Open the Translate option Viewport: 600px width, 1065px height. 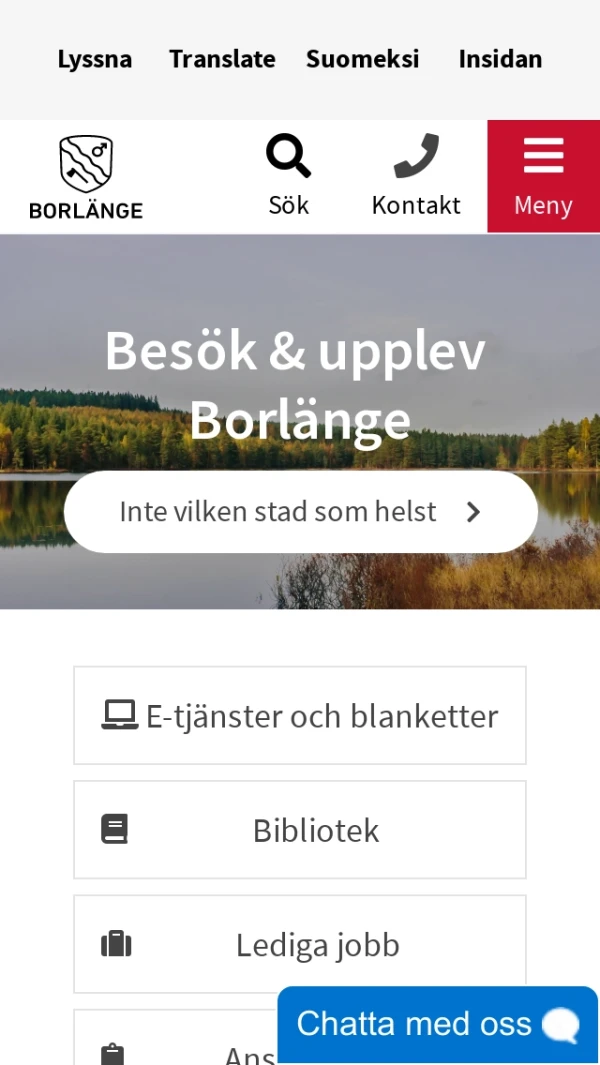[x=222, y=59]
